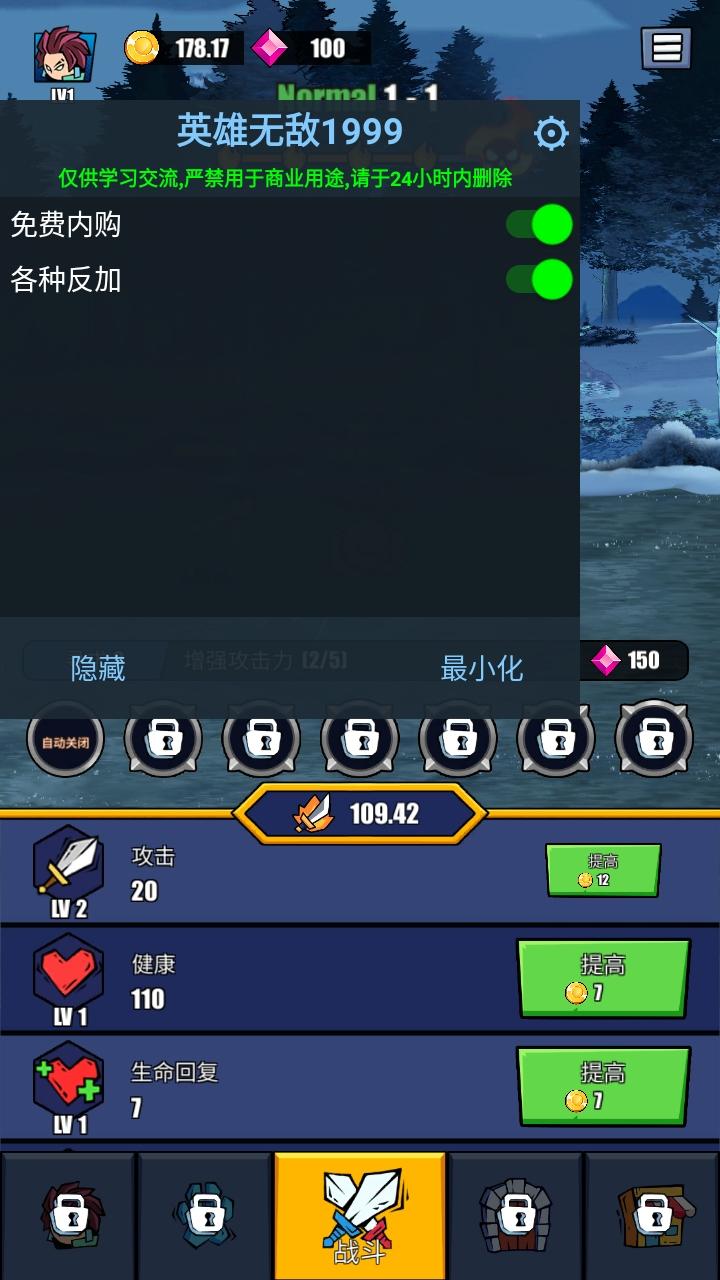Minimize the panel with 最小化
The width and height of the screenshot is (720, 1280).
pos(481,668)
